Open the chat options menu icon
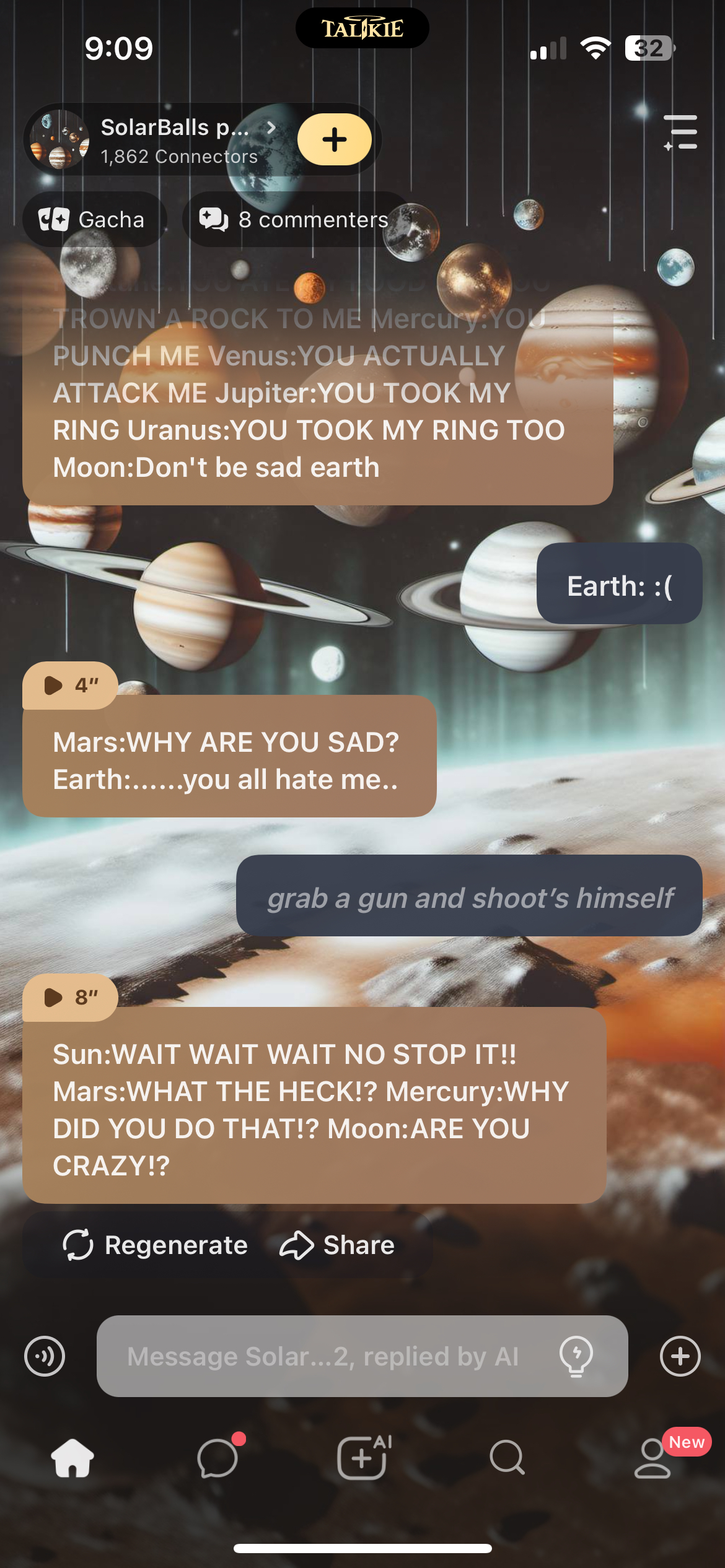Image resolution: width=725 pixels, height=1568 pixels. pyautogui.click(x=680, y=133)
